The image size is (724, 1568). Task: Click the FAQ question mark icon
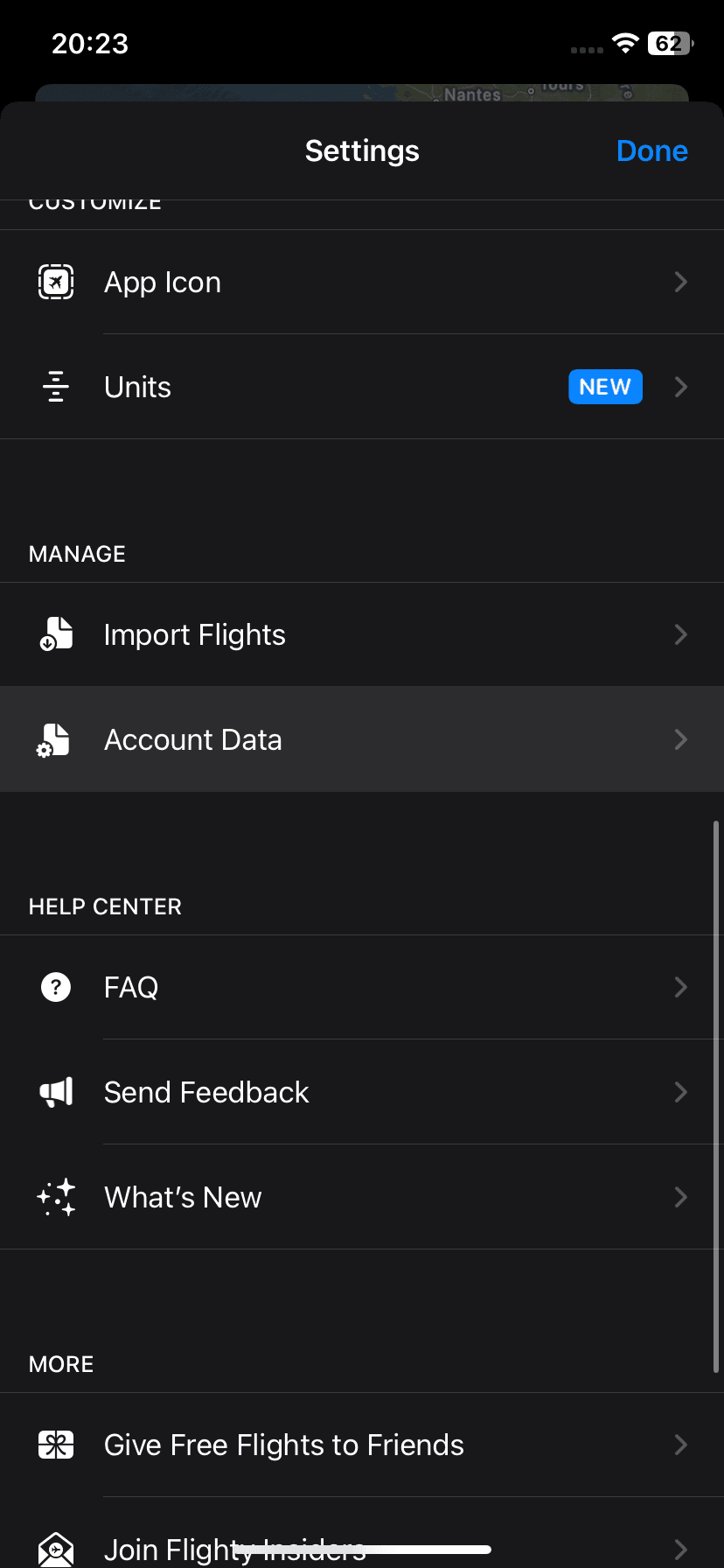[55, 987]
